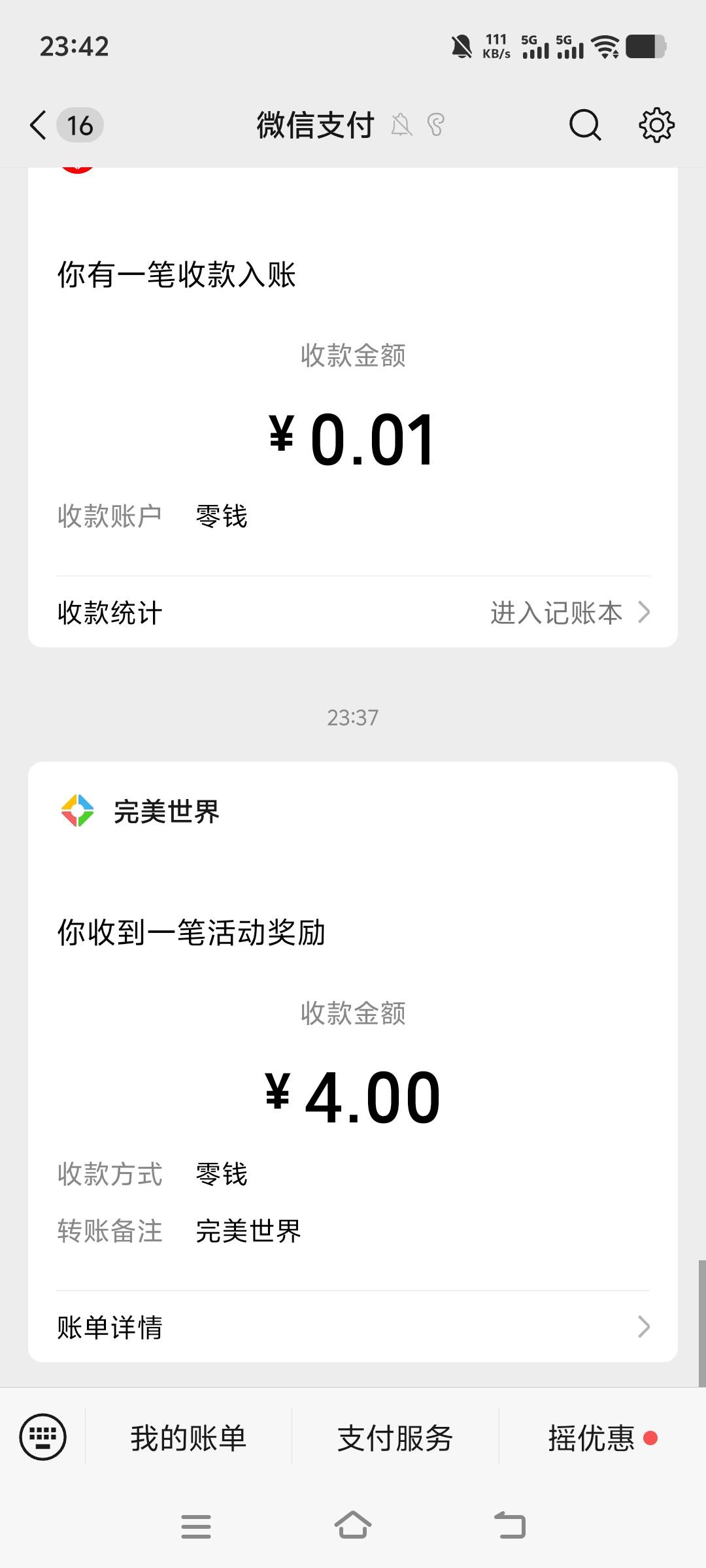Open search in WeChat Pay chat
The image size is (706, 1568).
584,125
